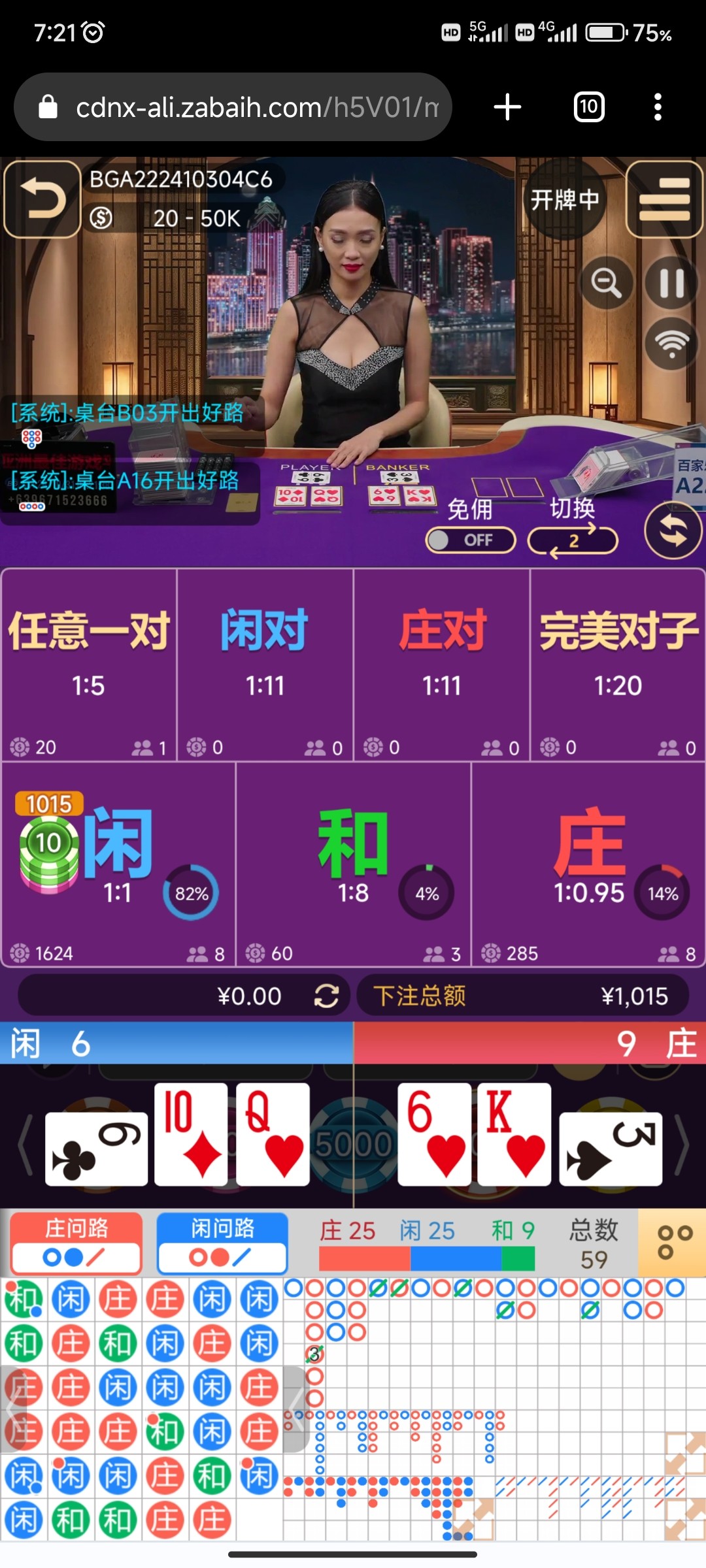Refresh the balance amount
Viewport: 706px width, 1568px height.
(326, 996)
